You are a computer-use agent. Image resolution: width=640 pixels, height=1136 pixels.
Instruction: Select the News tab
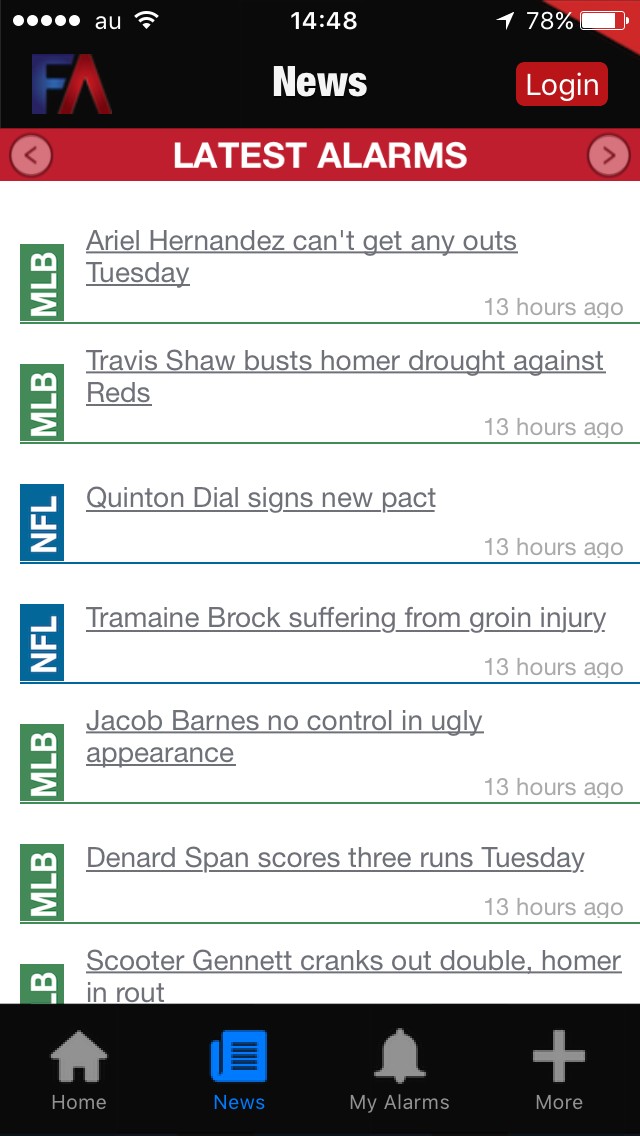point(239,1071)
